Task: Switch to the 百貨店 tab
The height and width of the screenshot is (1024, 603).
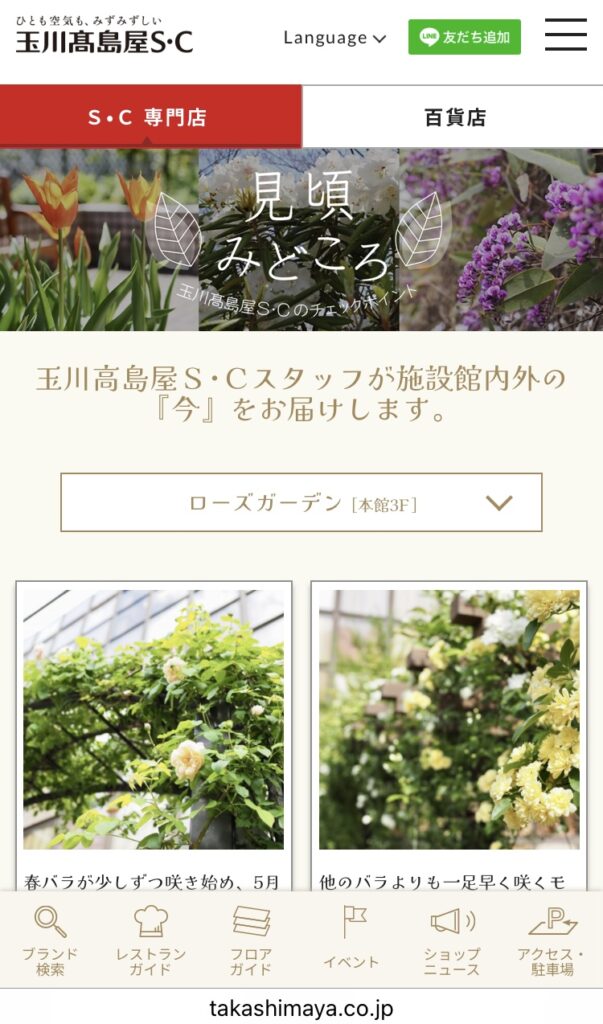Action: tap(454, 117)
